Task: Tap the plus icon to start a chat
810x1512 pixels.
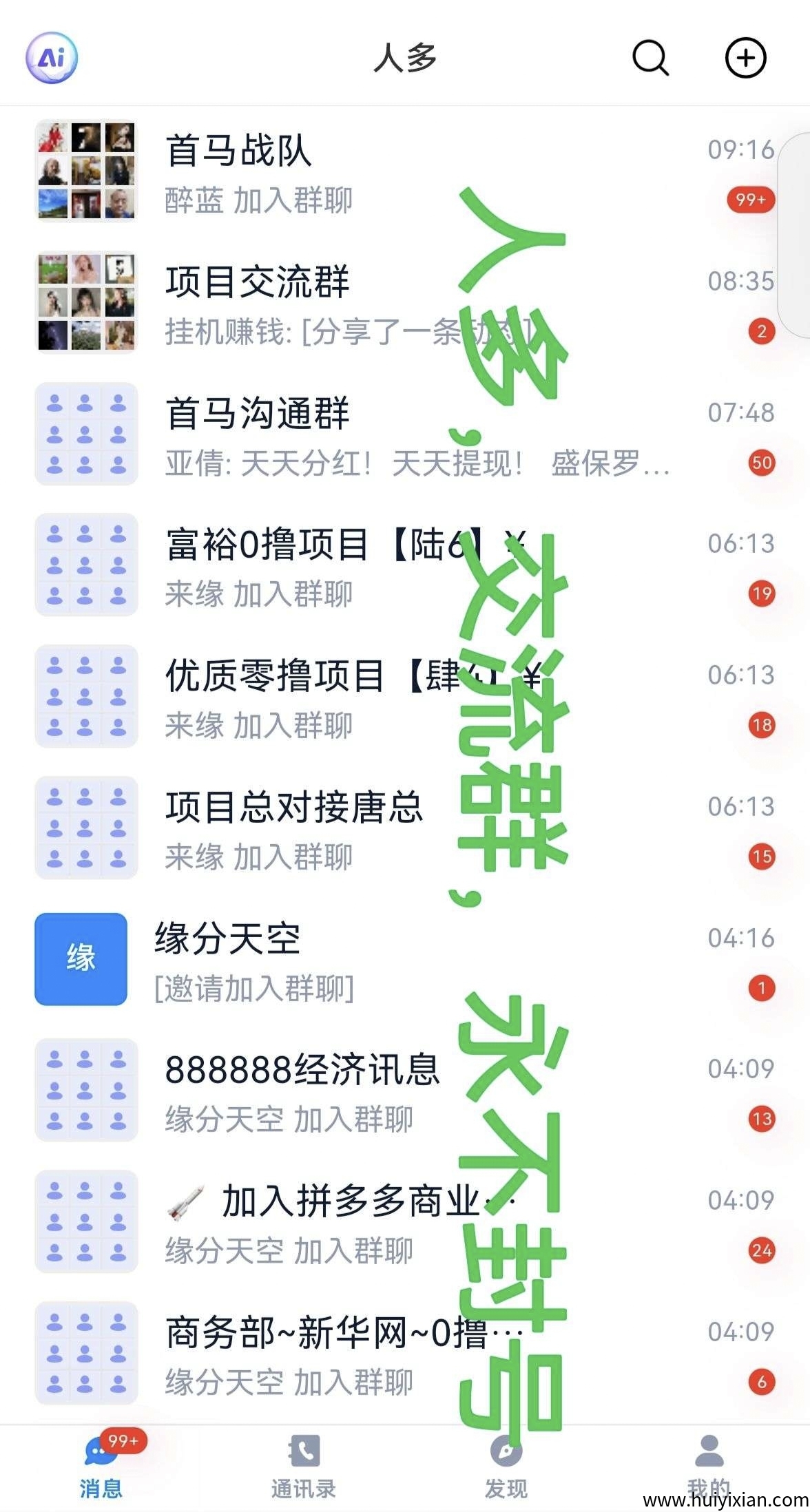Action: click(x=745, y=59)
